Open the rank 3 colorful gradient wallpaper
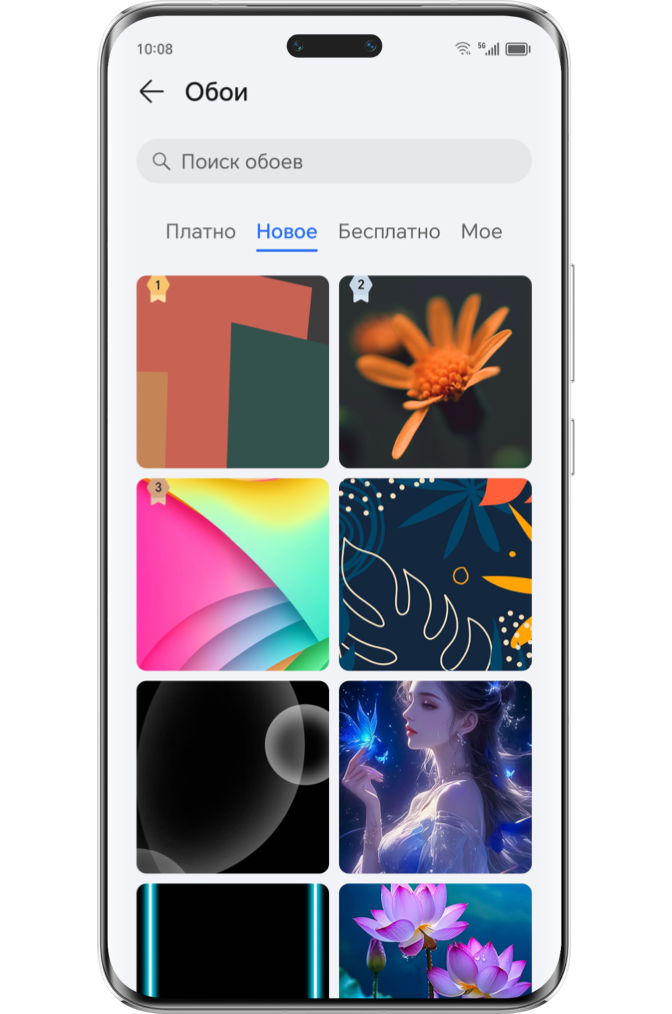The height and width of the screenshot is (1014, 672). [232, 574]
